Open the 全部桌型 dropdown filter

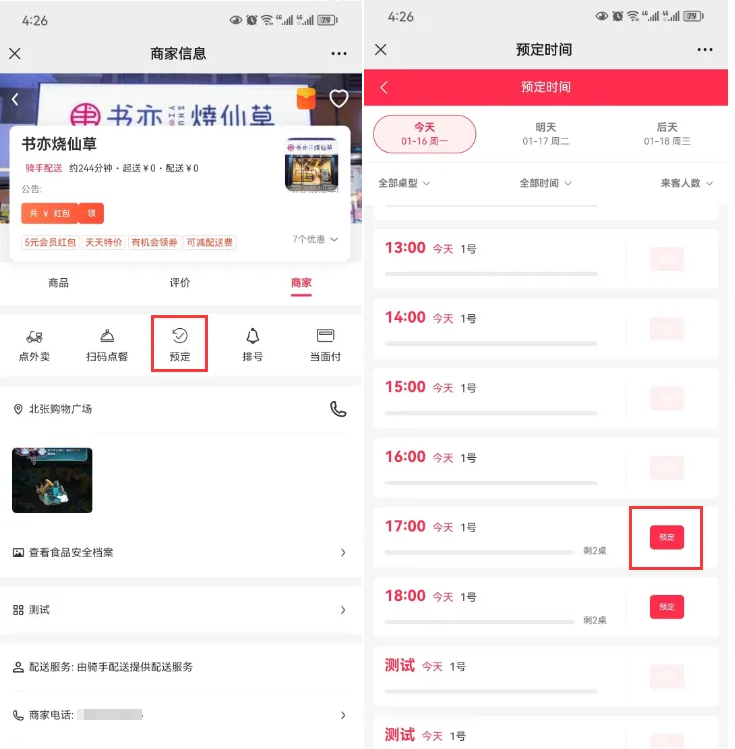coord(404,183)
